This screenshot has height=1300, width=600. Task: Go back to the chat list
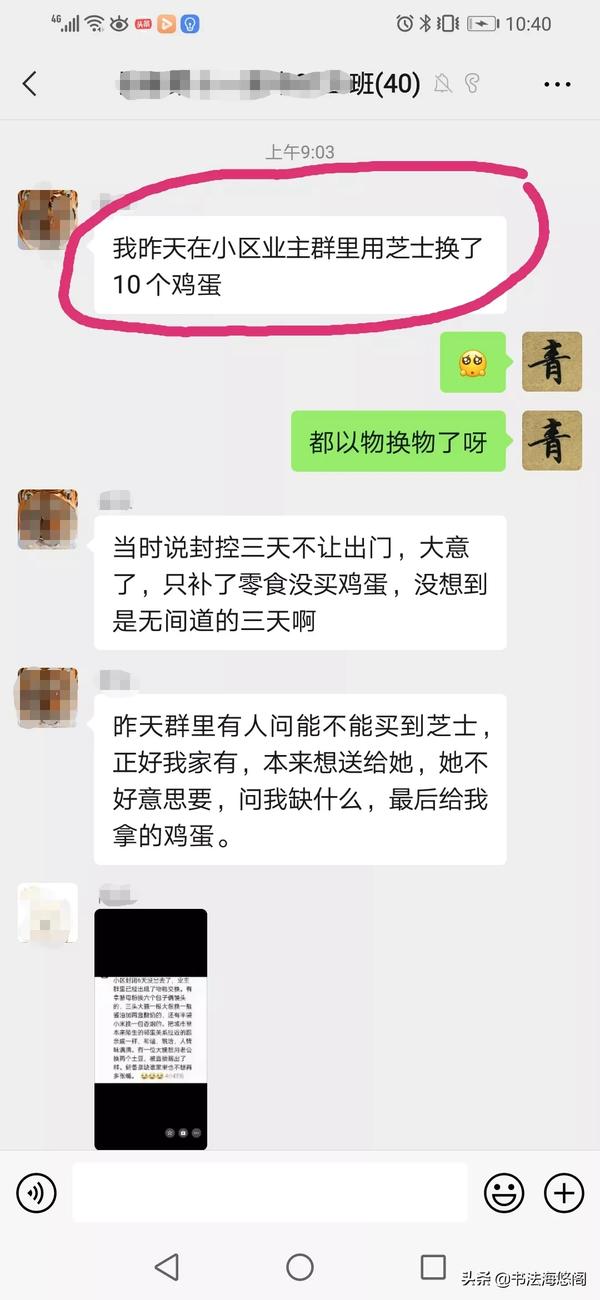pyautogui.click(x=29, y=84)
